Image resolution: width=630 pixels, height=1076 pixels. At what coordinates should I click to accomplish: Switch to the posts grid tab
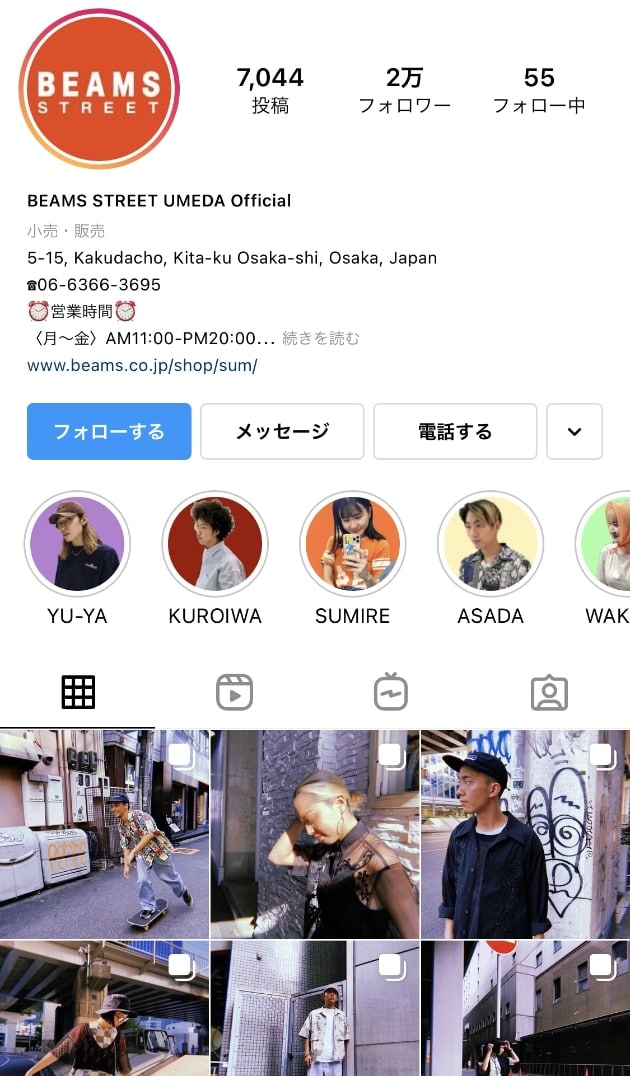[x=78, y=692]
